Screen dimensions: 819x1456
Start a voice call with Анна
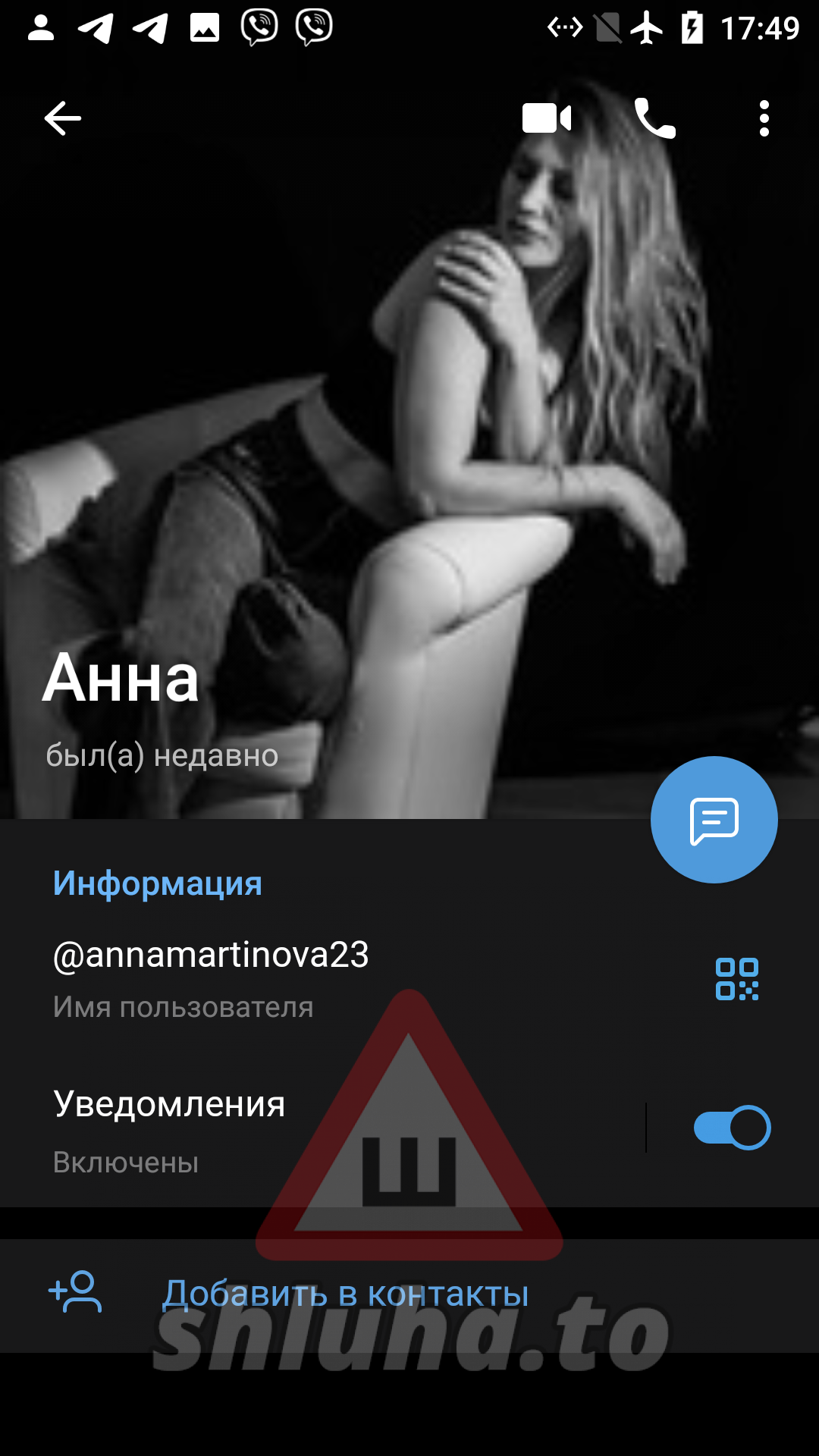click(x=654, y=118)
